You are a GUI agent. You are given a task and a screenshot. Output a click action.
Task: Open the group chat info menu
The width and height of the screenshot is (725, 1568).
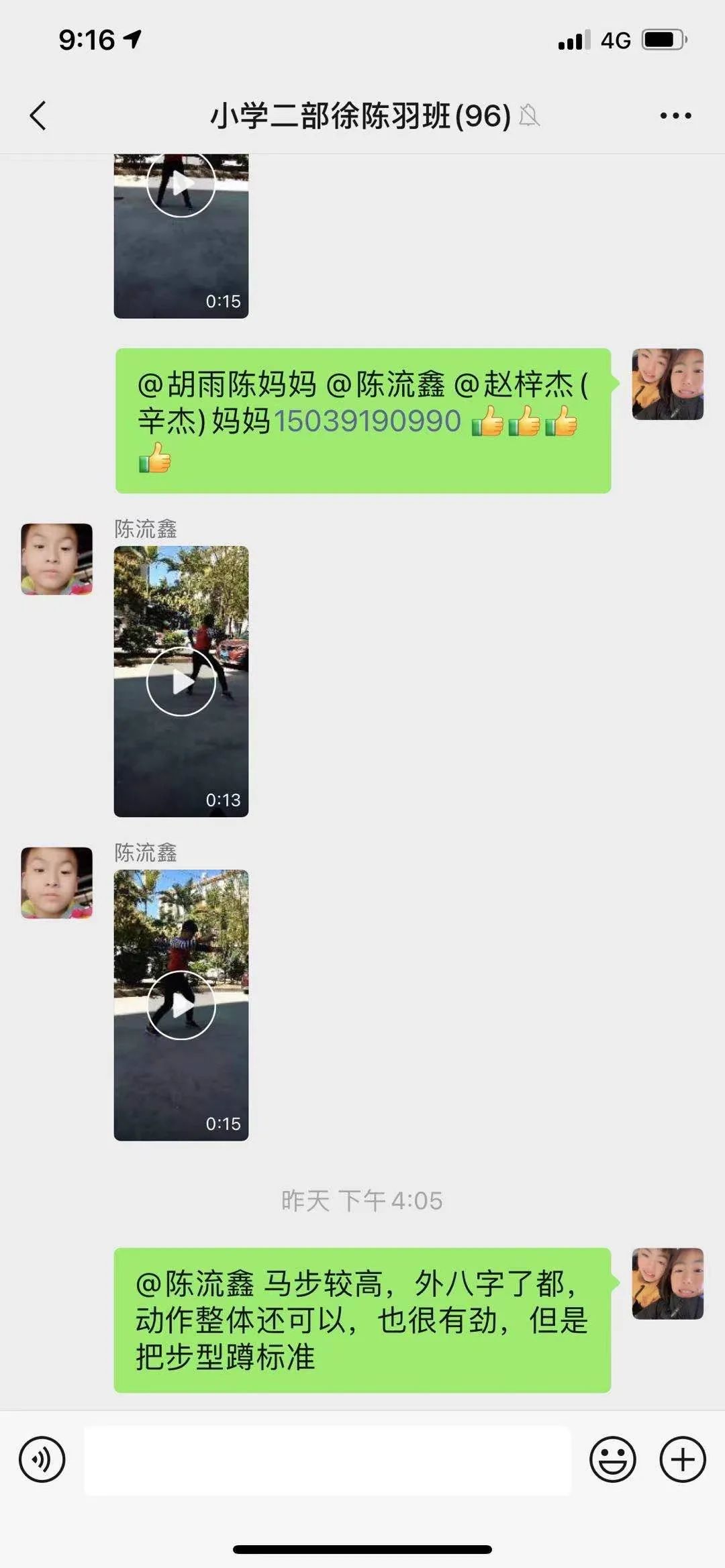click(675, 115)
